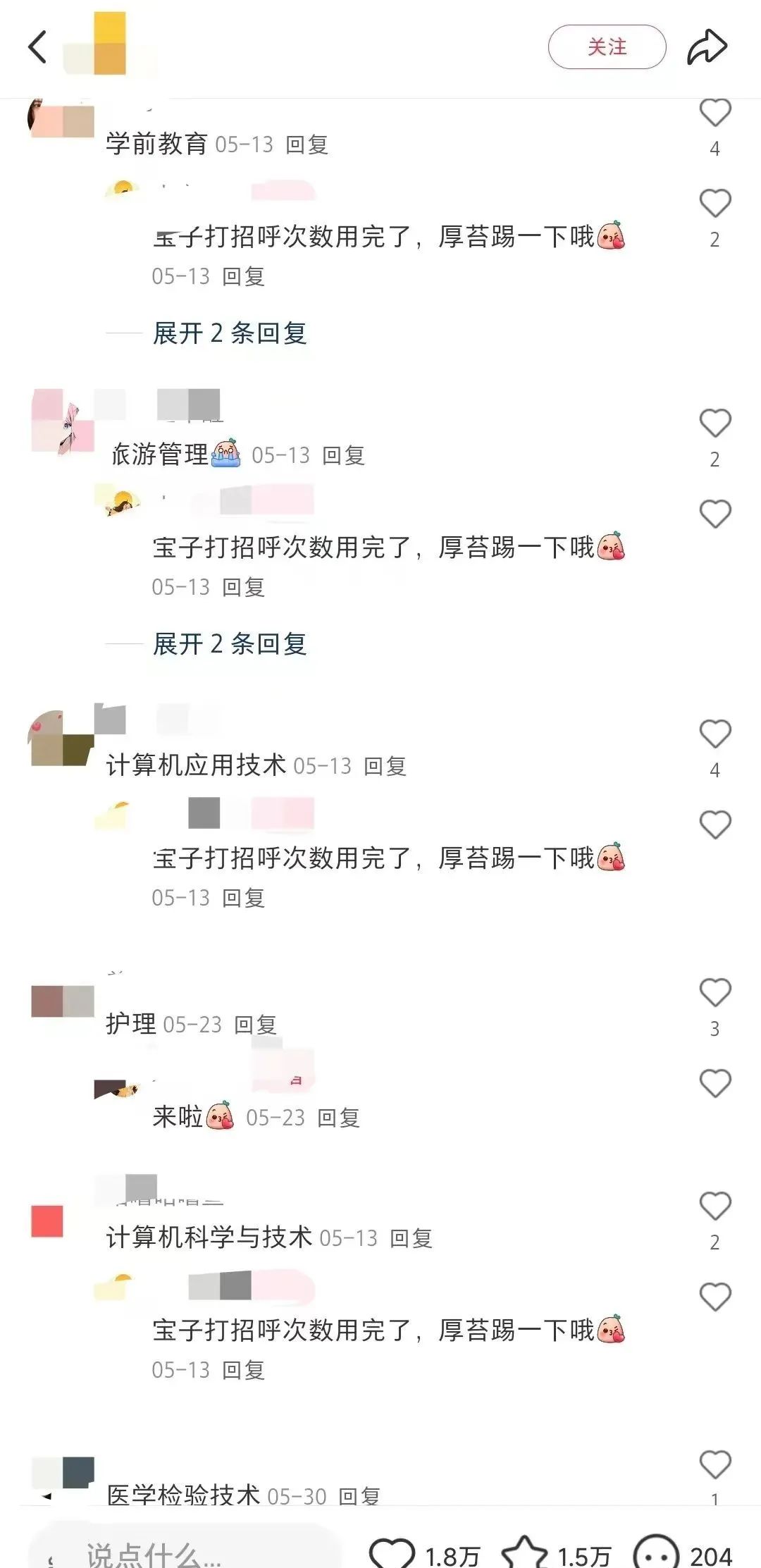This screenshot has width=761, height=1568.
Task: Go back using the top-left arrow
Action: 38,47
